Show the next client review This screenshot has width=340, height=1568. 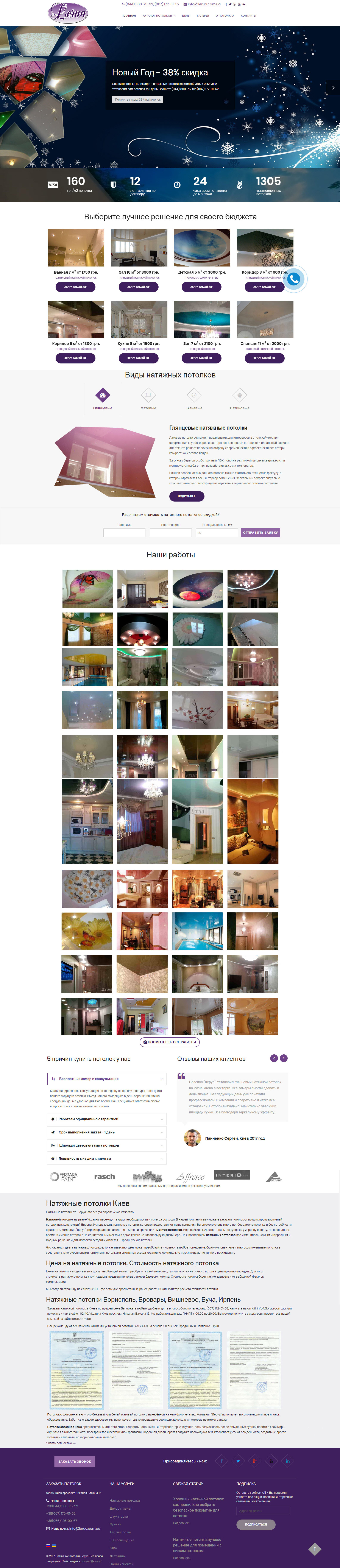pos(283,1058)
